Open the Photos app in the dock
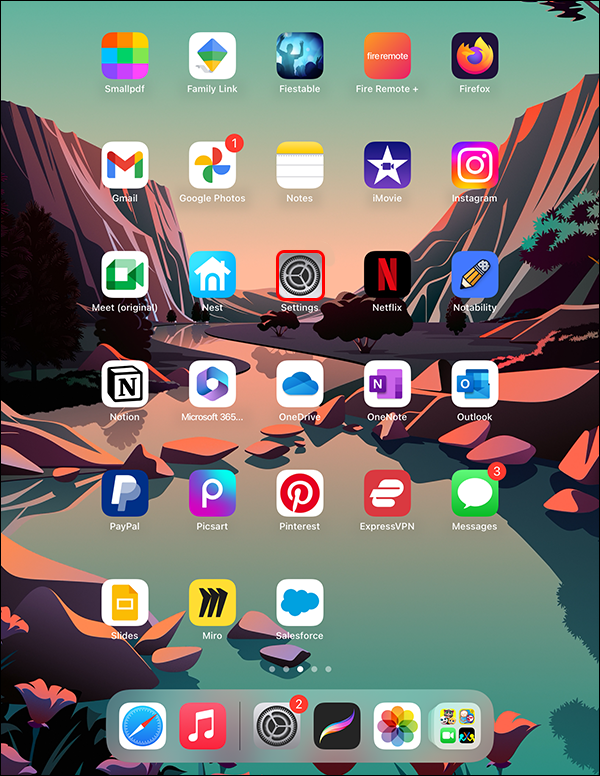Viewport: 600px width, 776px height. [397, 726]
